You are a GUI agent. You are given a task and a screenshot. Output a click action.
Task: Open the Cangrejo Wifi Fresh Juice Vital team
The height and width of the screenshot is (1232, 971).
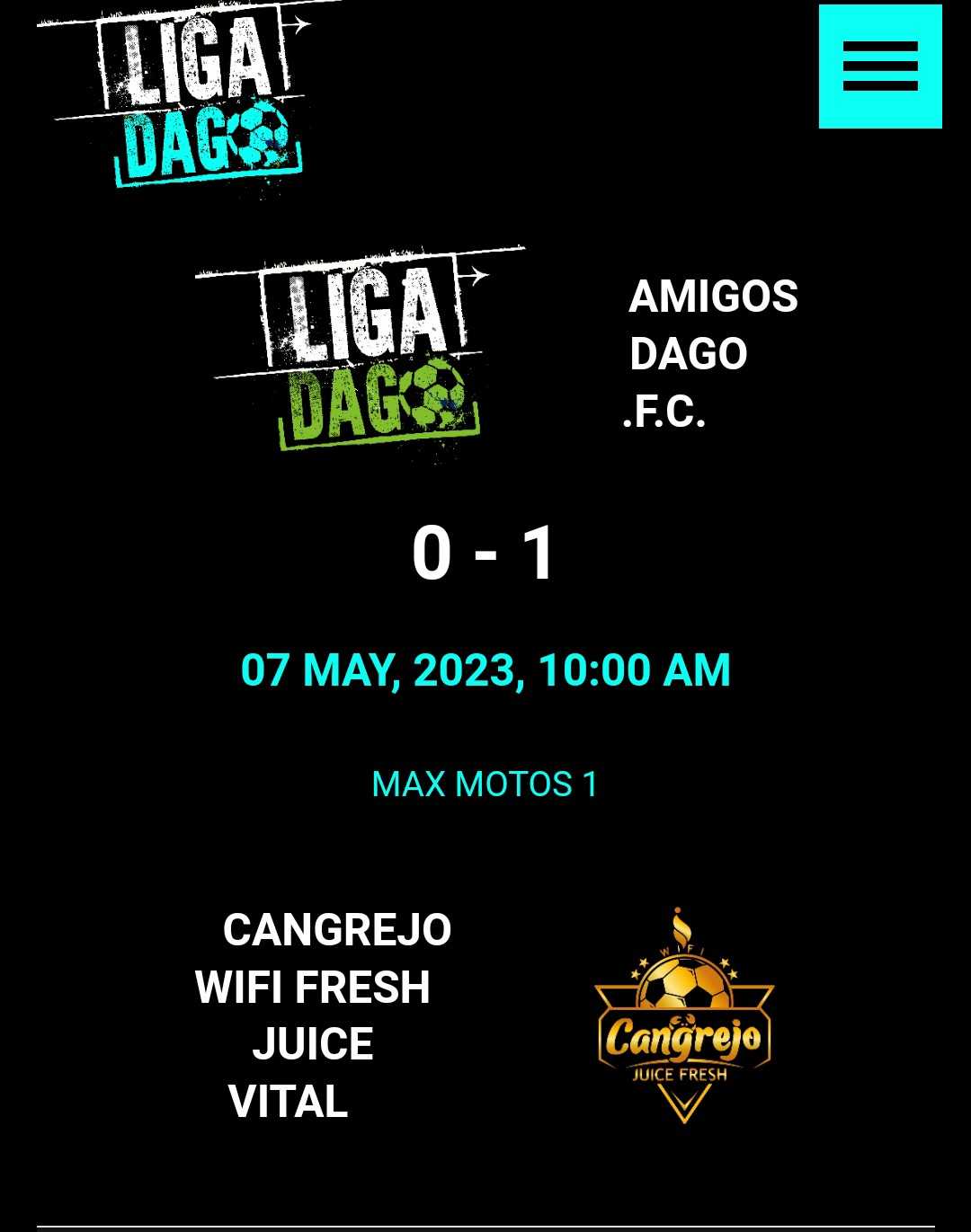(324, 1015)
